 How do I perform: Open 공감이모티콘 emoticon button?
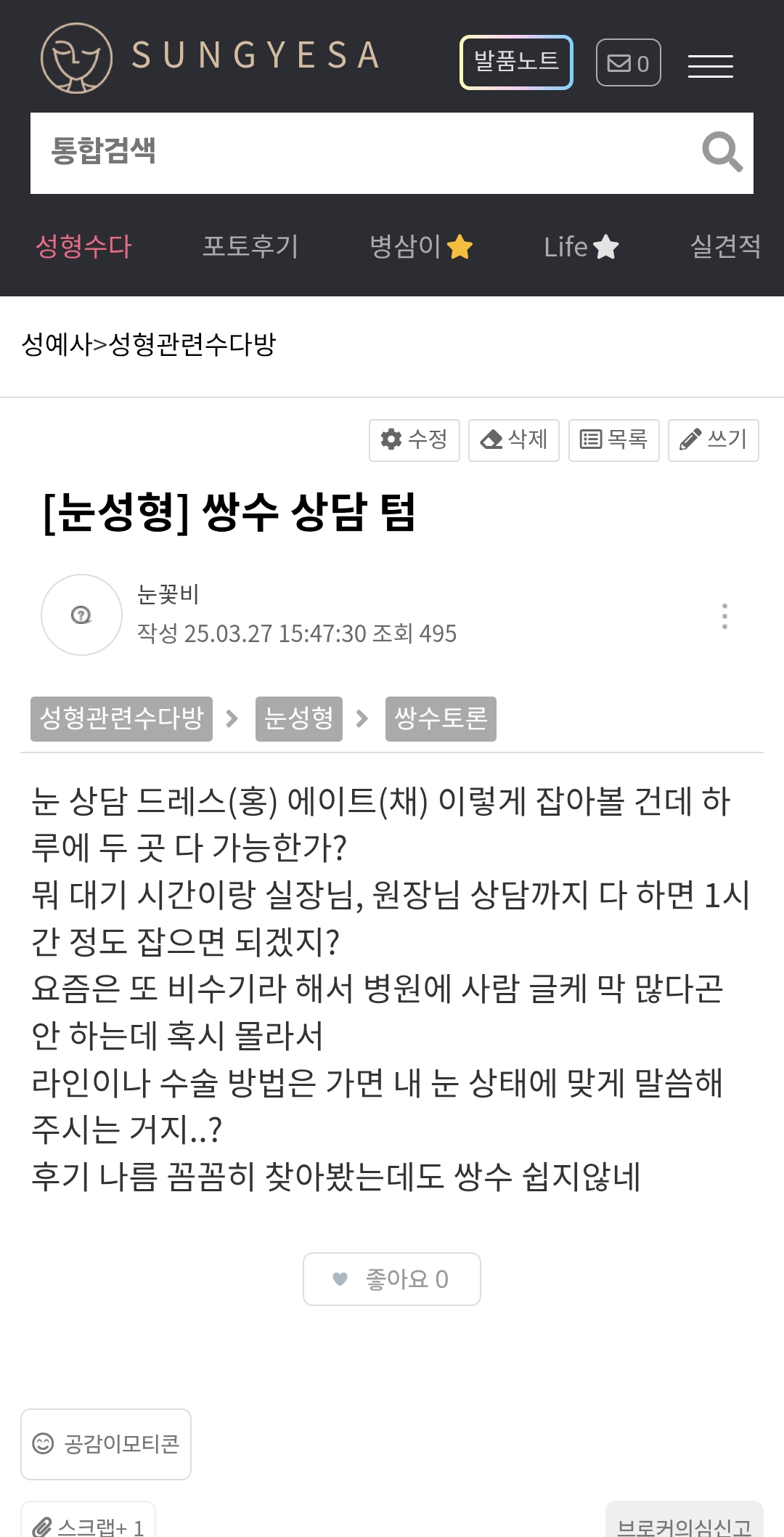(x=106, y=1444)
